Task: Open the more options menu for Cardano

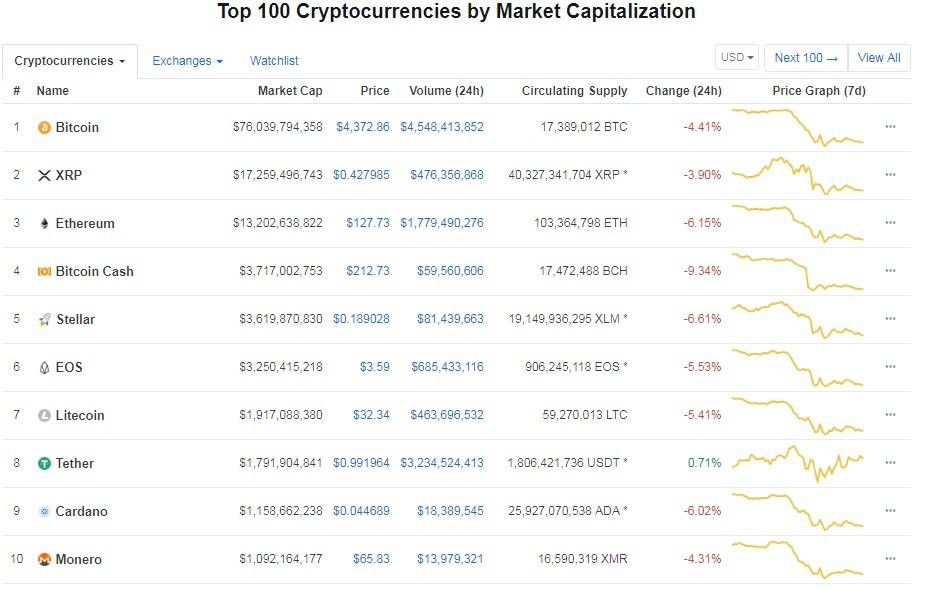Action: 890,511
